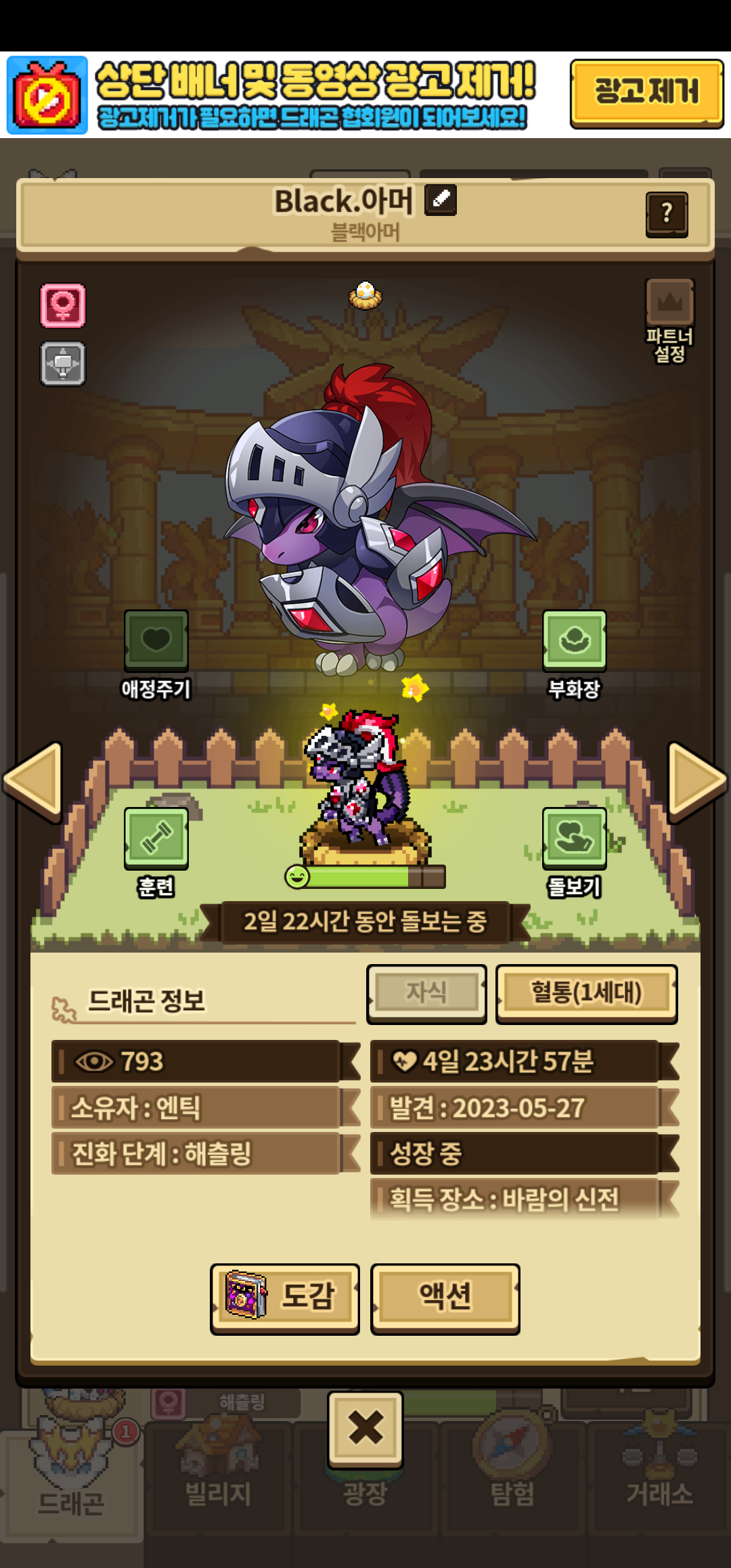Tap the gray view-mode icon under the gender icon
The width and height of the screenshot is (731, 1568).
click(x=63, y=364)
